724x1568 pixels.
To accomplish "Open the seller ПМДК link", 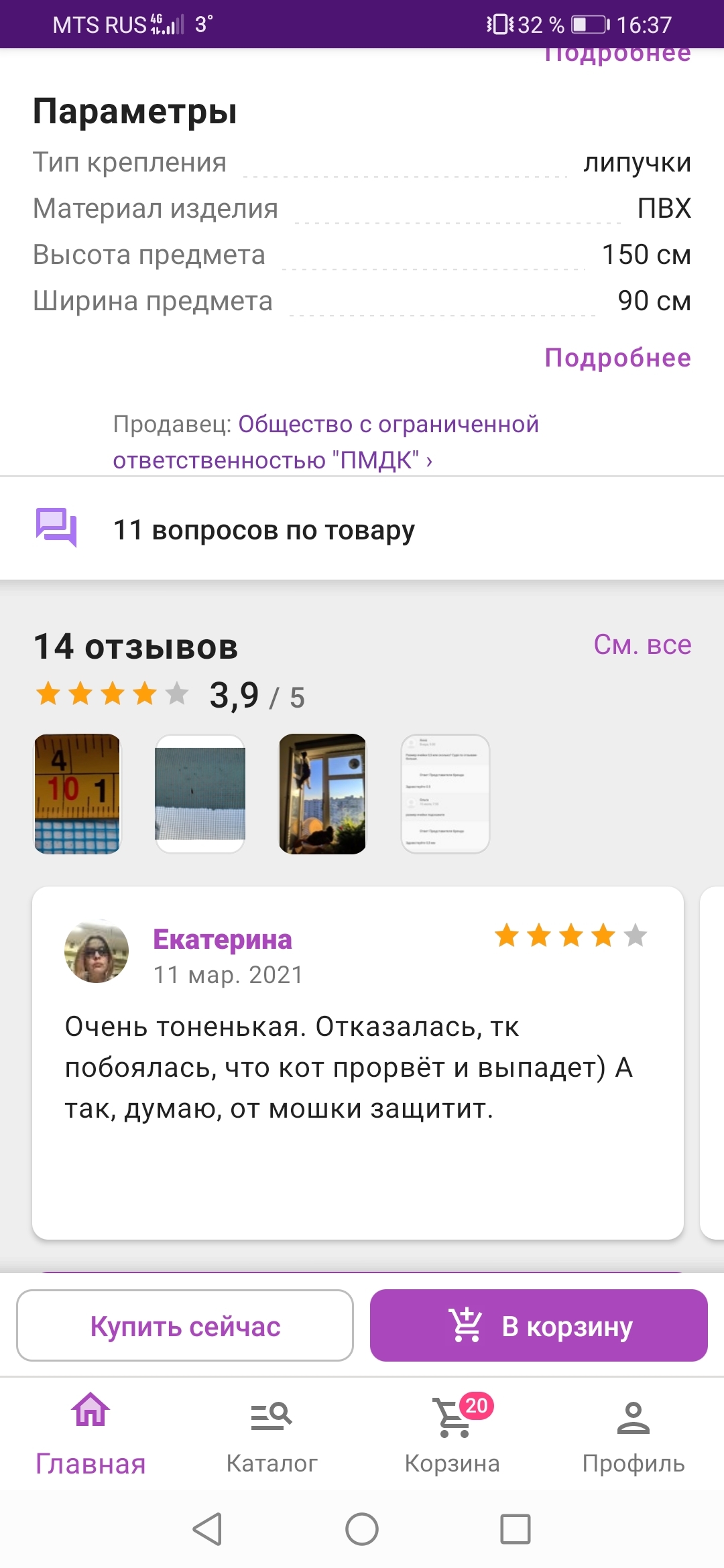I will [326, 442].
